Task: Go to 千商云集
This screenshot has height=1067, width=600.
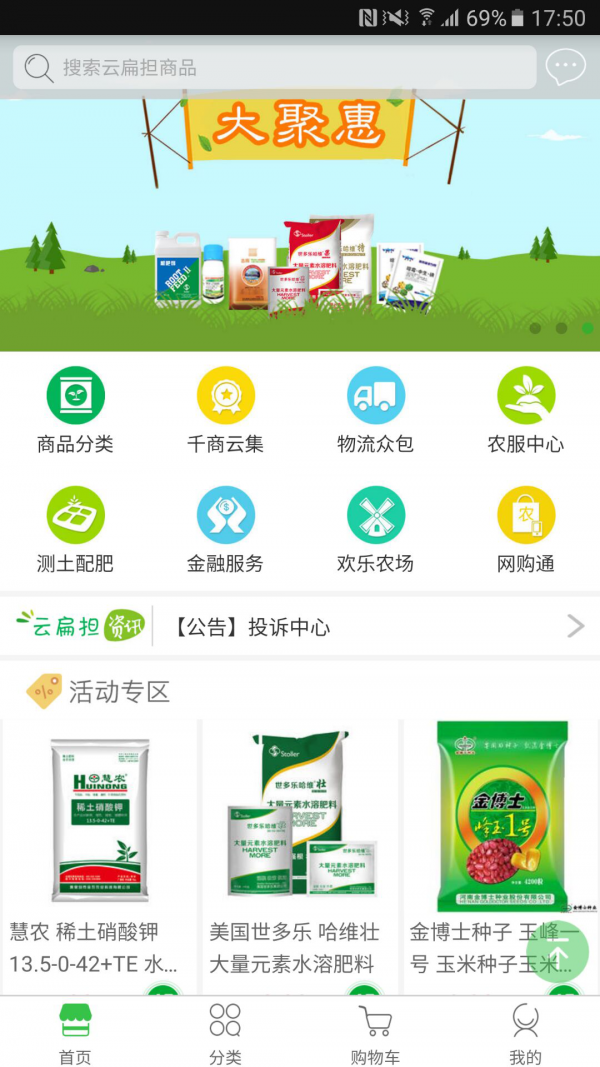Action: [x=225, y=410]
